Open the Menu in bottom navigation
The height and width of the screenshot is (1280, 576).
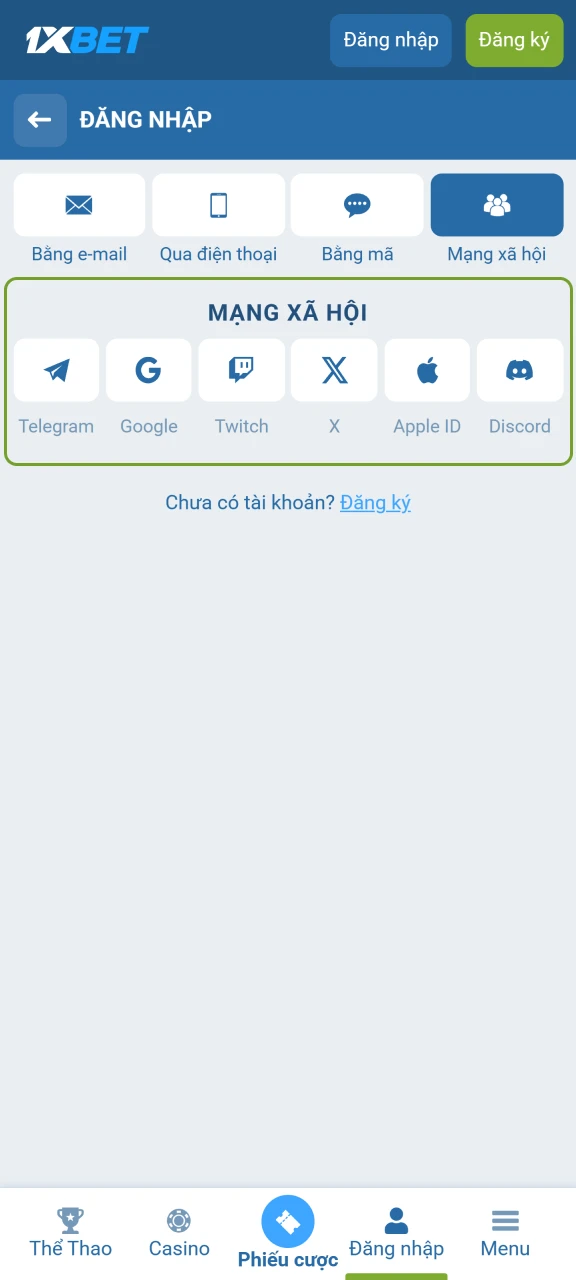pyautogui.click(x=505, y=1233)
